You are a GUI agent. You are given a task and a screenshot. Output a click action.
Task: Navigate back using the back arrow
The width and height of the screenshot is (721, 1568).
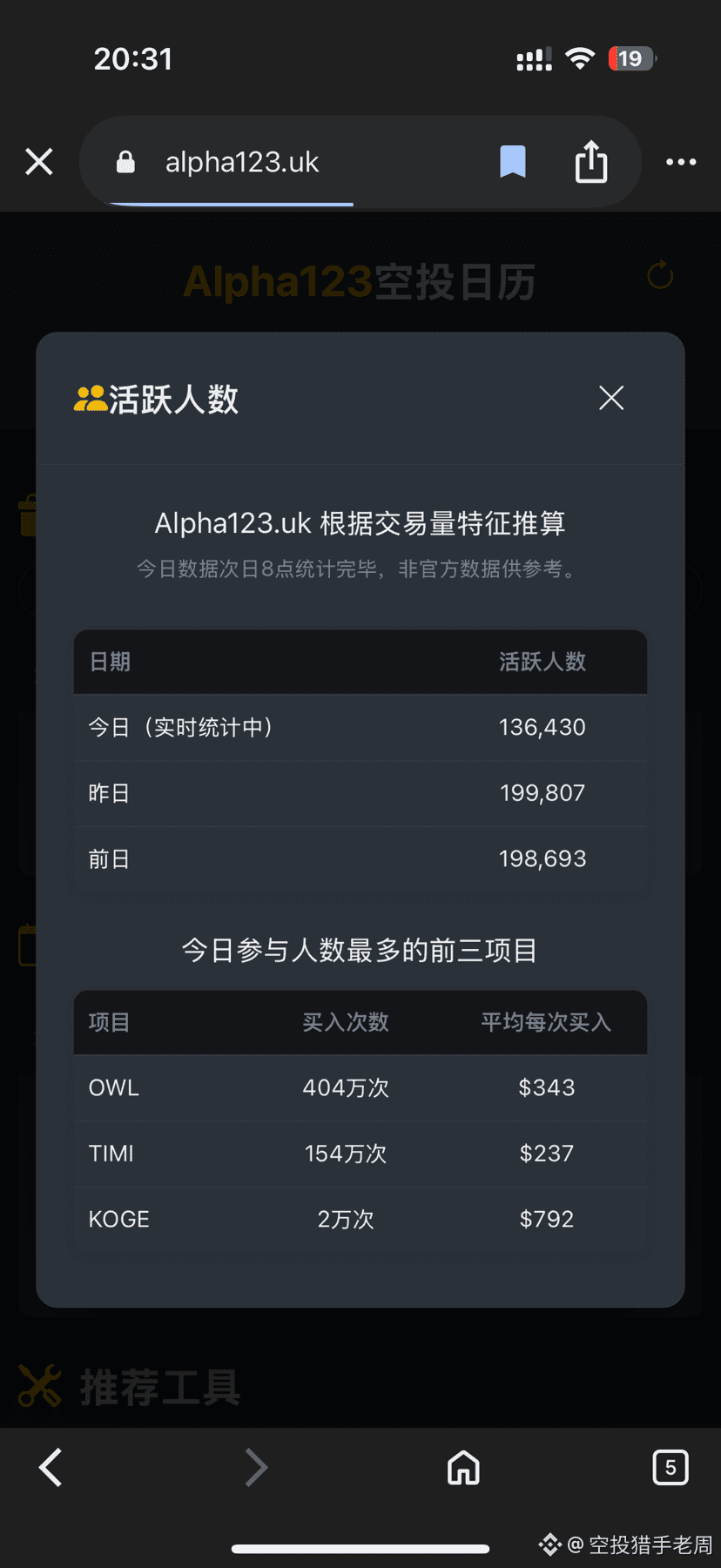[50, 1467]
